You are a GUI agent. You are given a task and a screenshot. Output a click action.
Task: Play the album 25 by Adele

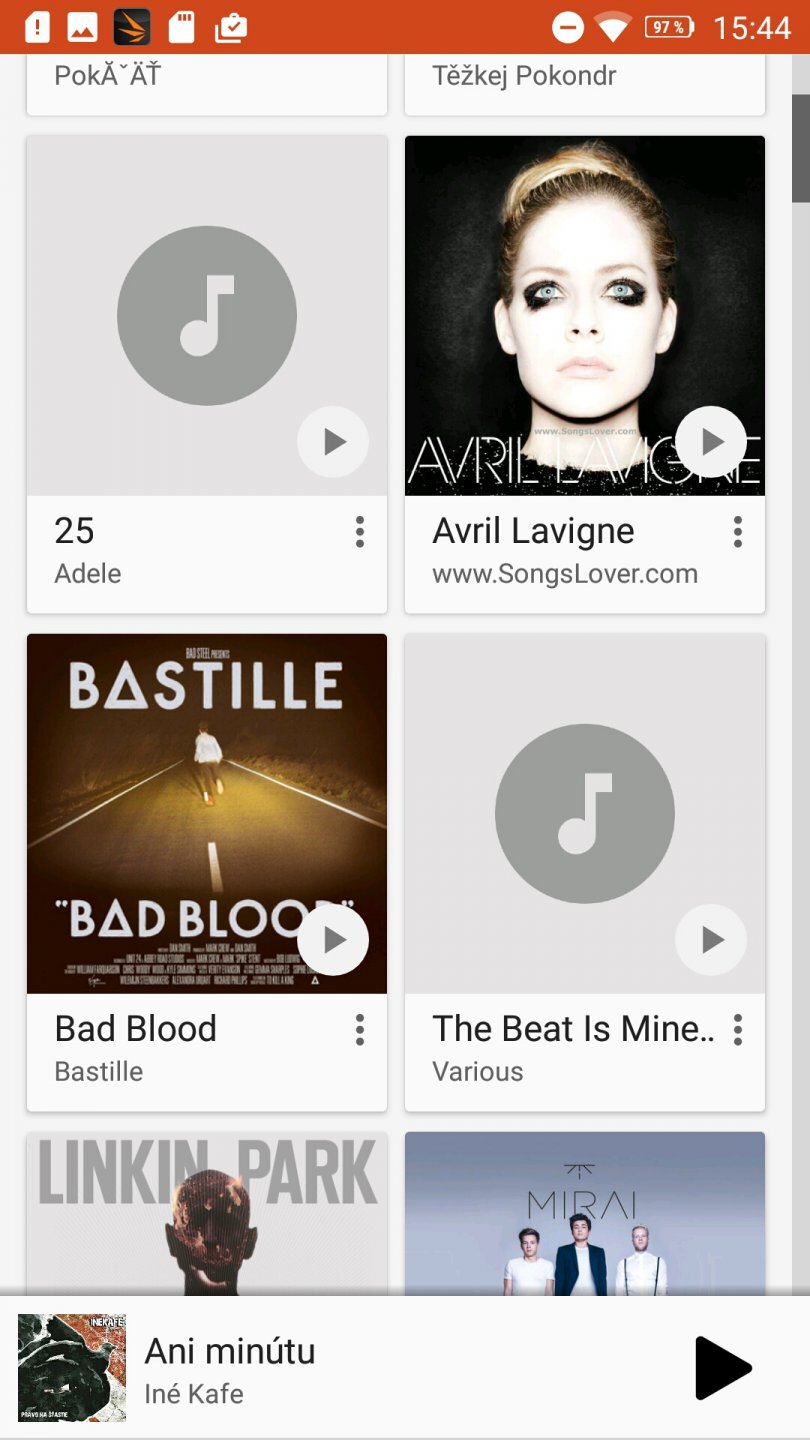pos(333,441)
